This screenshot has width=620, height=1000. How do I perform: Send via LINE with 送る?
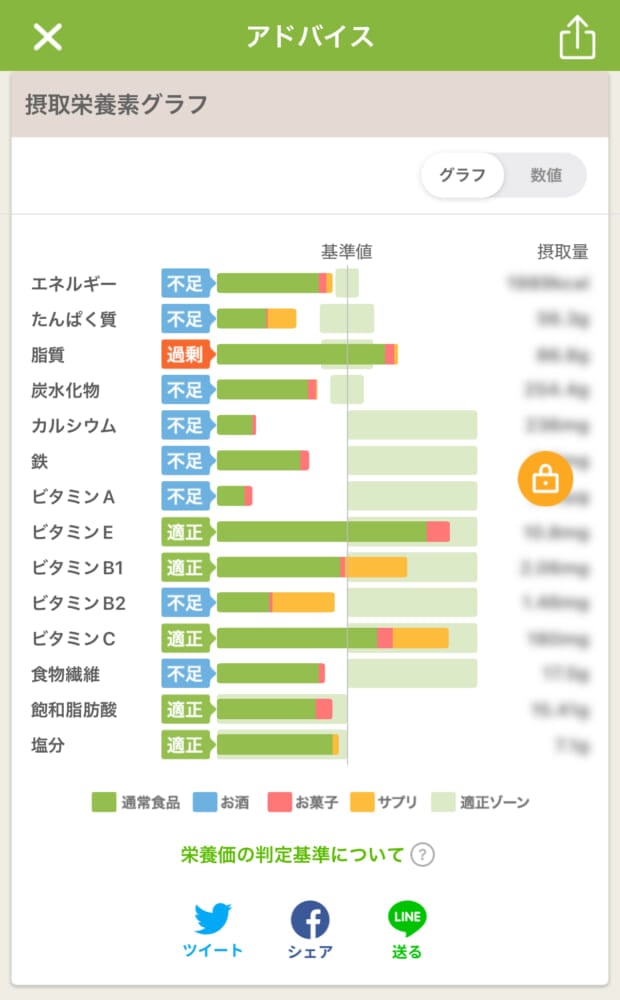coord(407,930)
